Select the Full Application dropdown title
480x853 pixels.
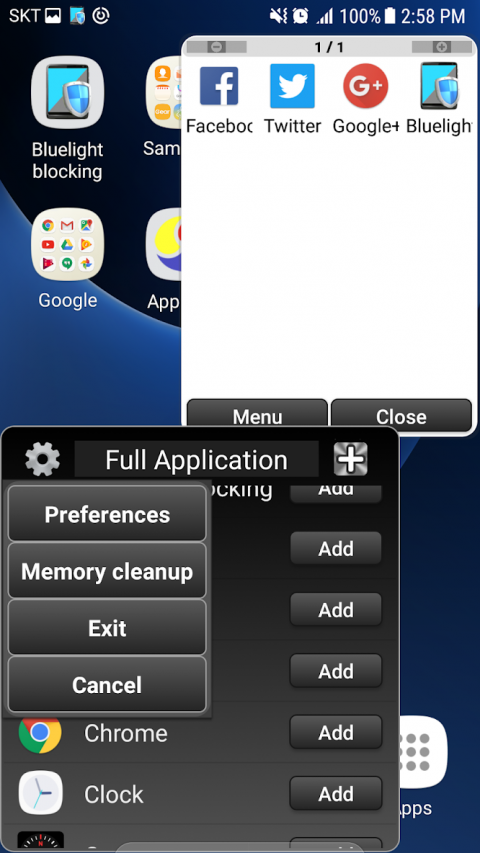[x=196, y=460]
